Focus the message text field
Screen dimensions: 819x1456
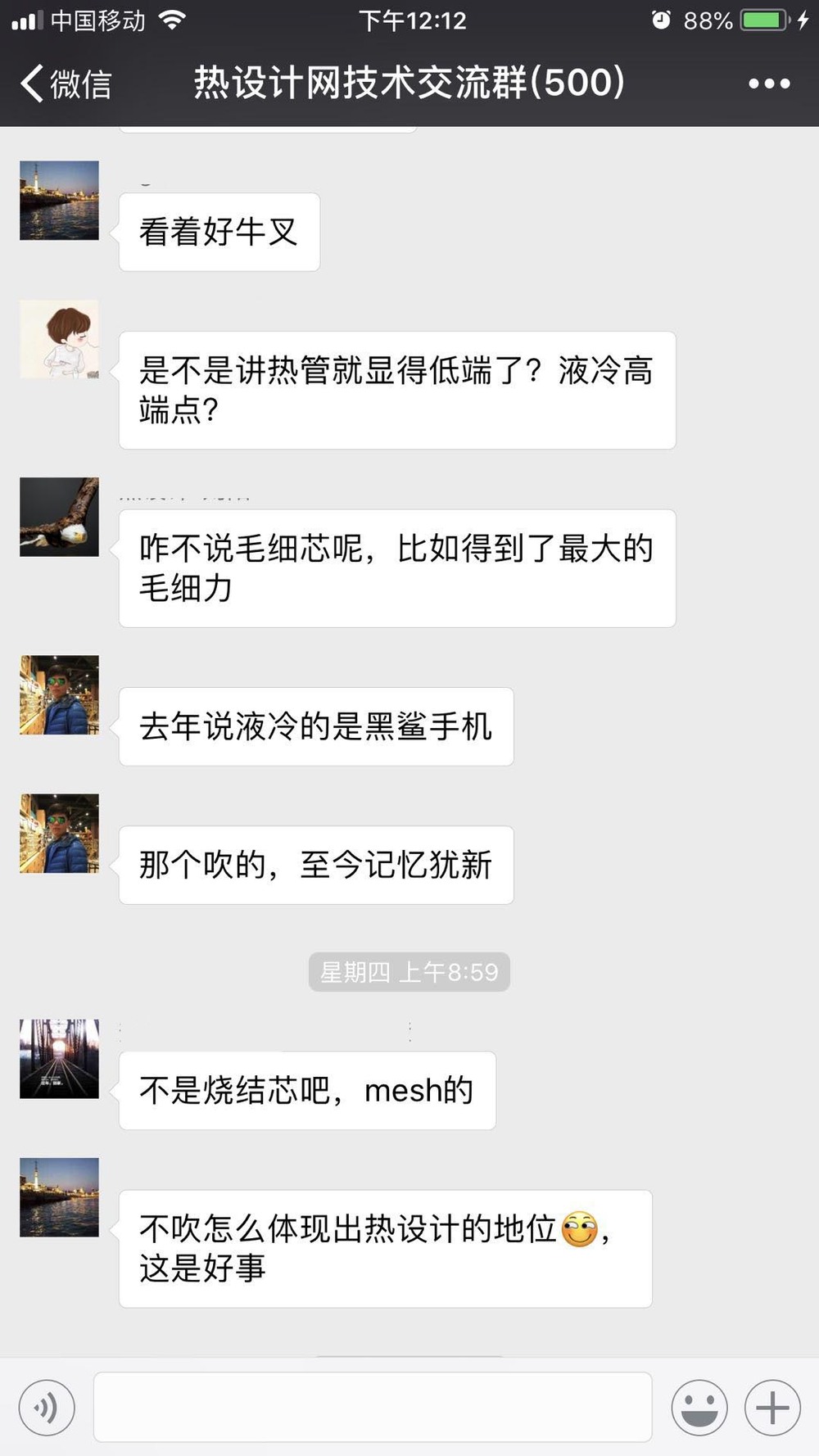point(373,1408)
